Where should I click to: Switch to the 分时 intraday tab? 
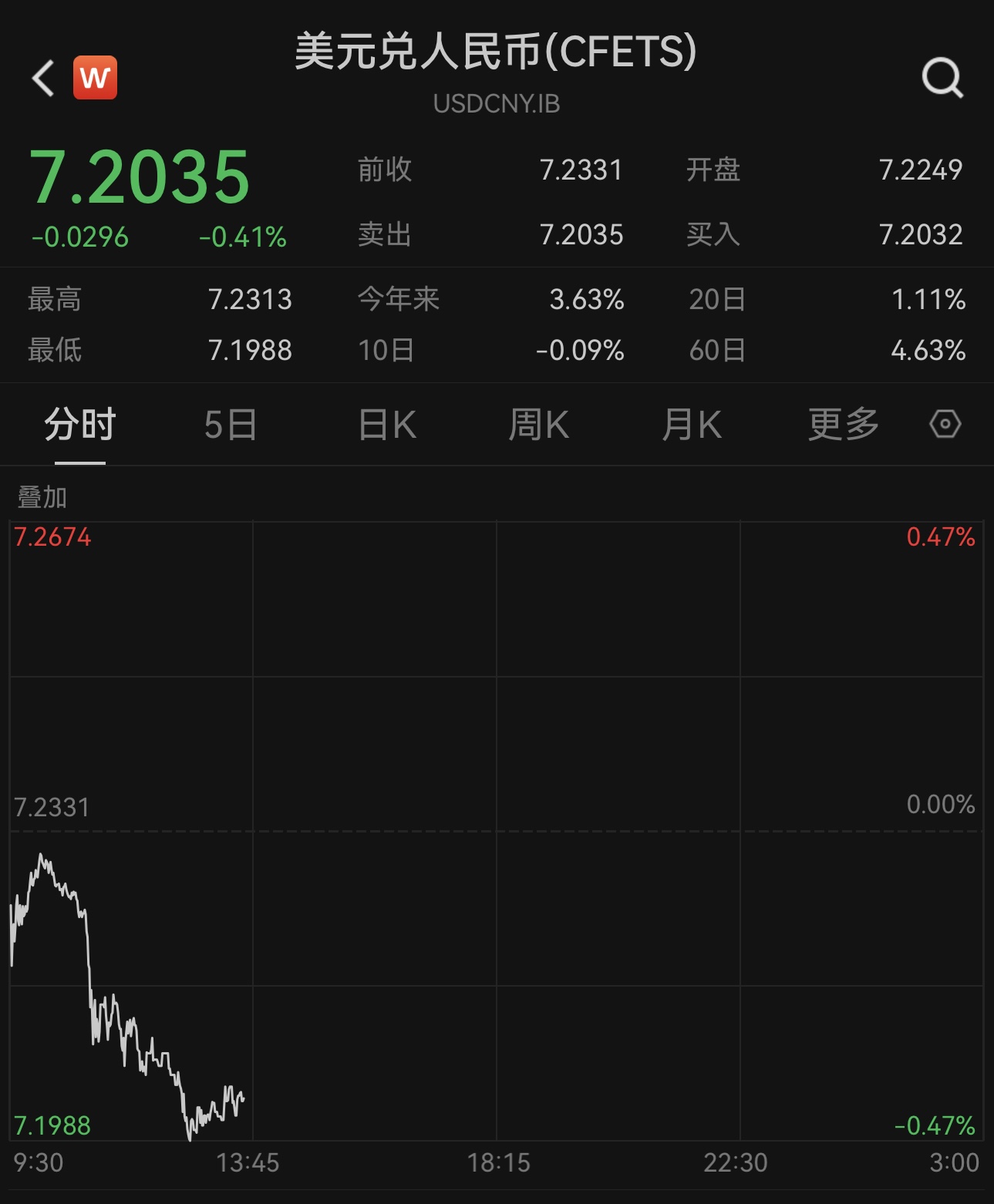coord(79,425)
